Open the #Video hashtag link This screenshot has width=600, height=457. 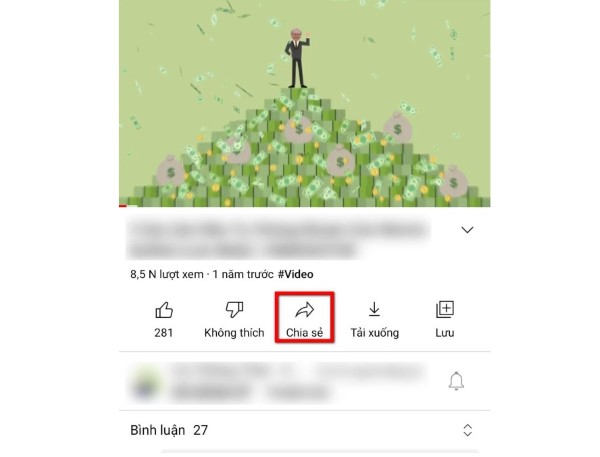pos(298,273)
